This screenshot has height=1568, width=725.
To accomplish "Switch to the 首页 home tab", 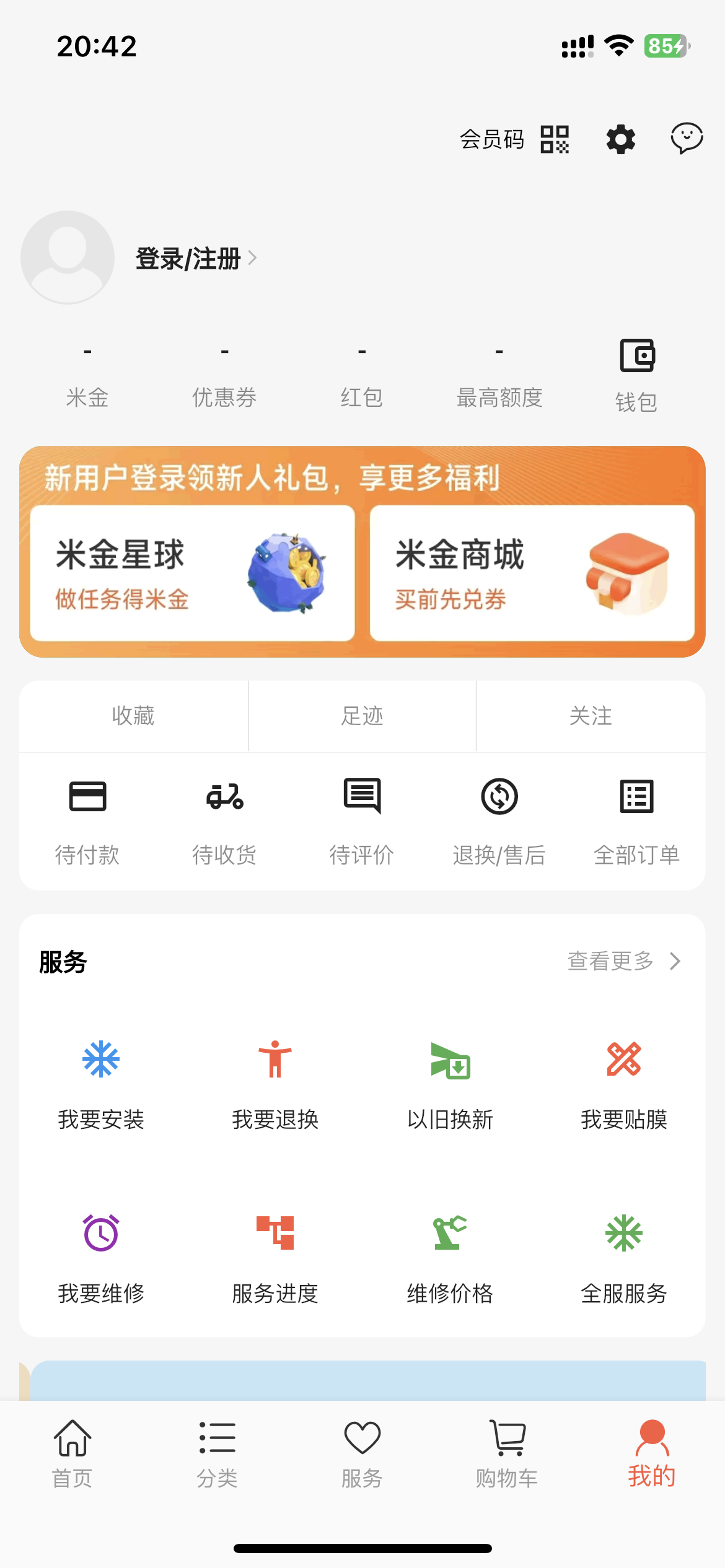I will tap(72, 1453).
